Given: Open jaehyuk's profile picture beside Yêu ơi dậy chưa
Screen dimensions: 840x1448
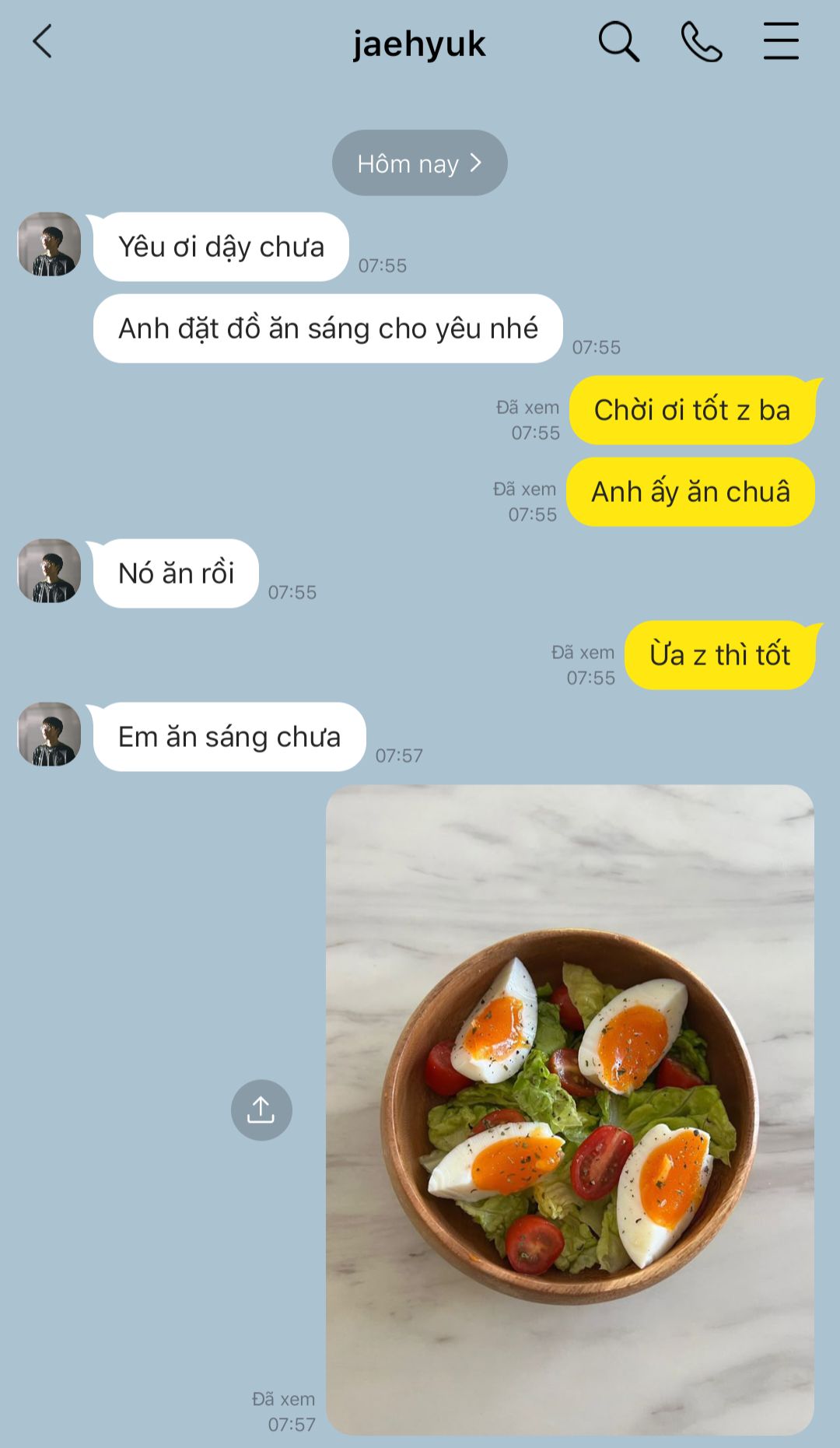Looking at the screenshot, I should tap(50, 244).
